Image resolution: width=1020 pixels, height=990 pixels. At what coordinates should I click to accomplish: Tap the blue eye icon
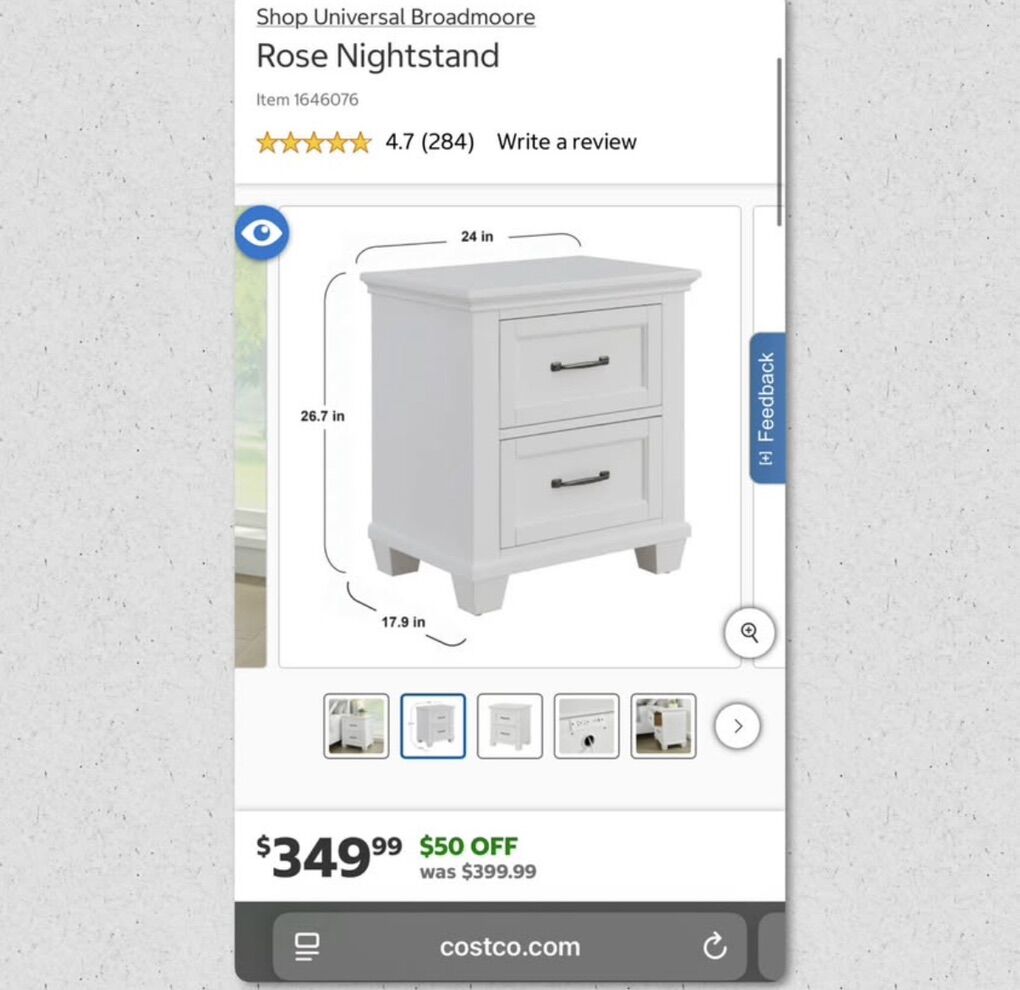(262, 233)
